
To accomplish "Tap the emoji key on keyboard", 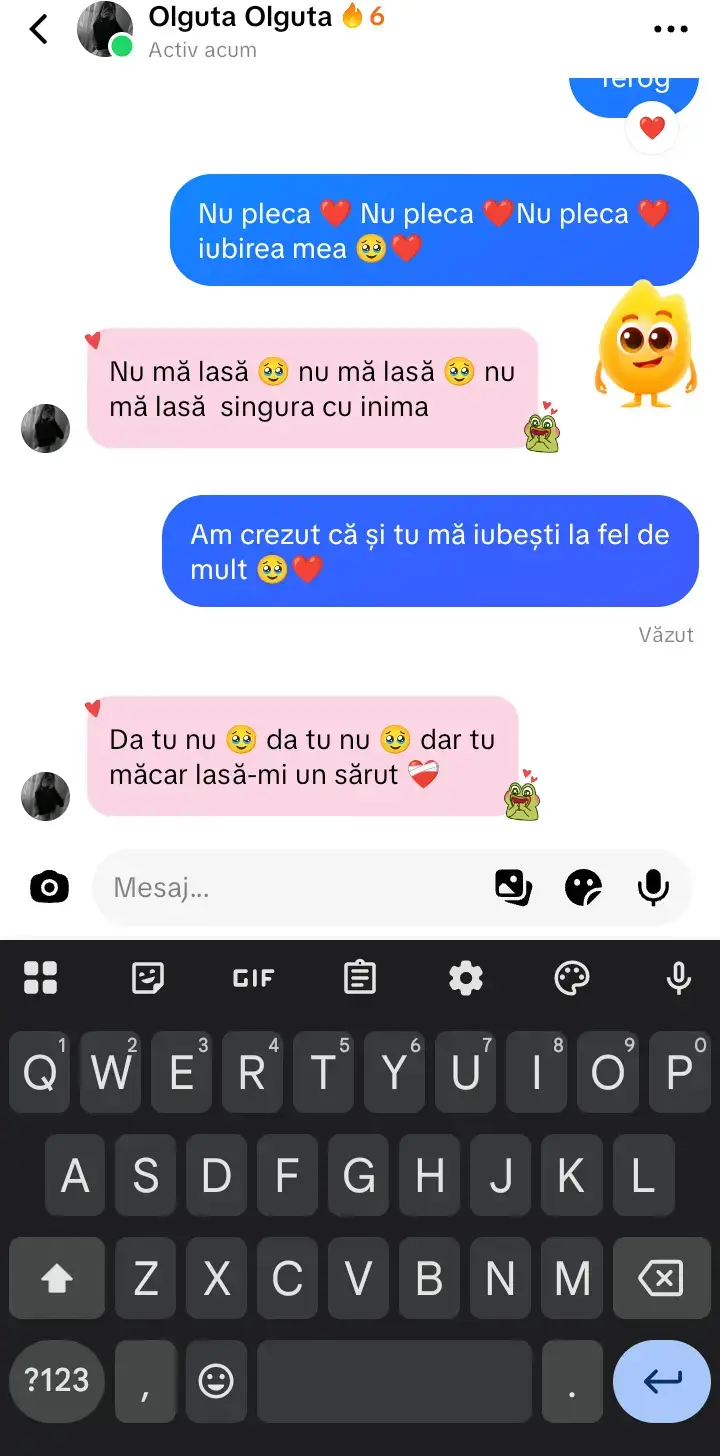I will tap(216, 1381).
